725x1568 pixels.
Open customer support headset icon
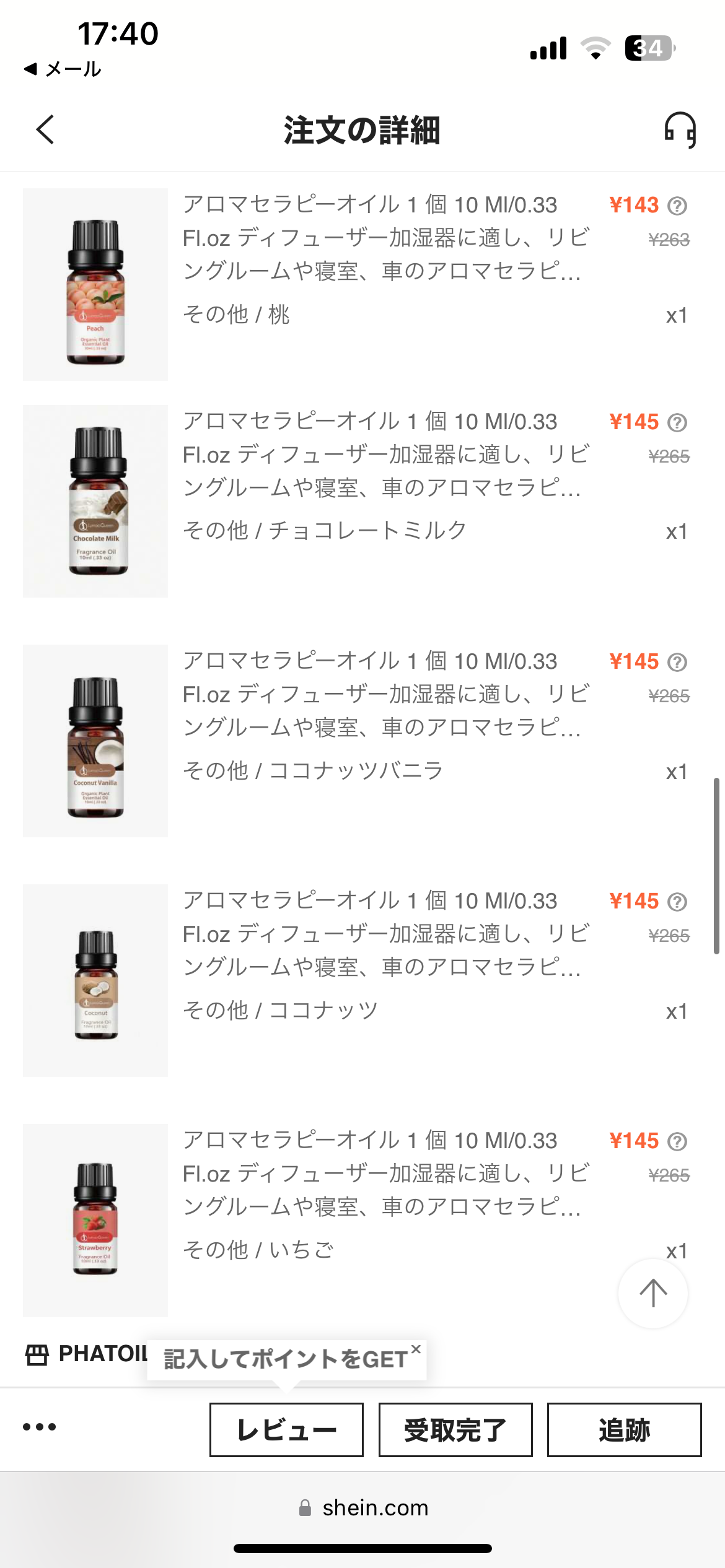(x=680, y=129)
